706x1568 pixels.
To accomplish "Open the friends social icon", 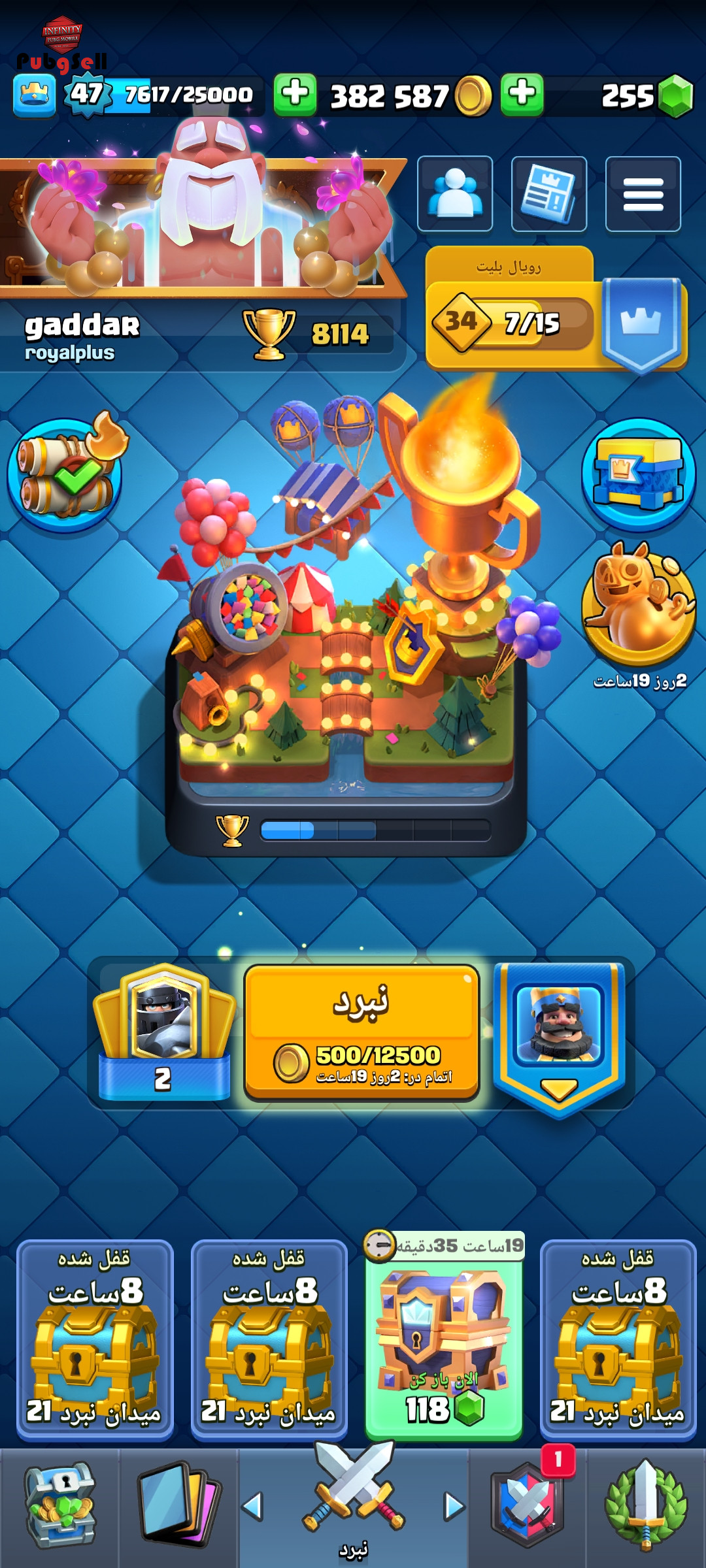I will pos(455,193).
